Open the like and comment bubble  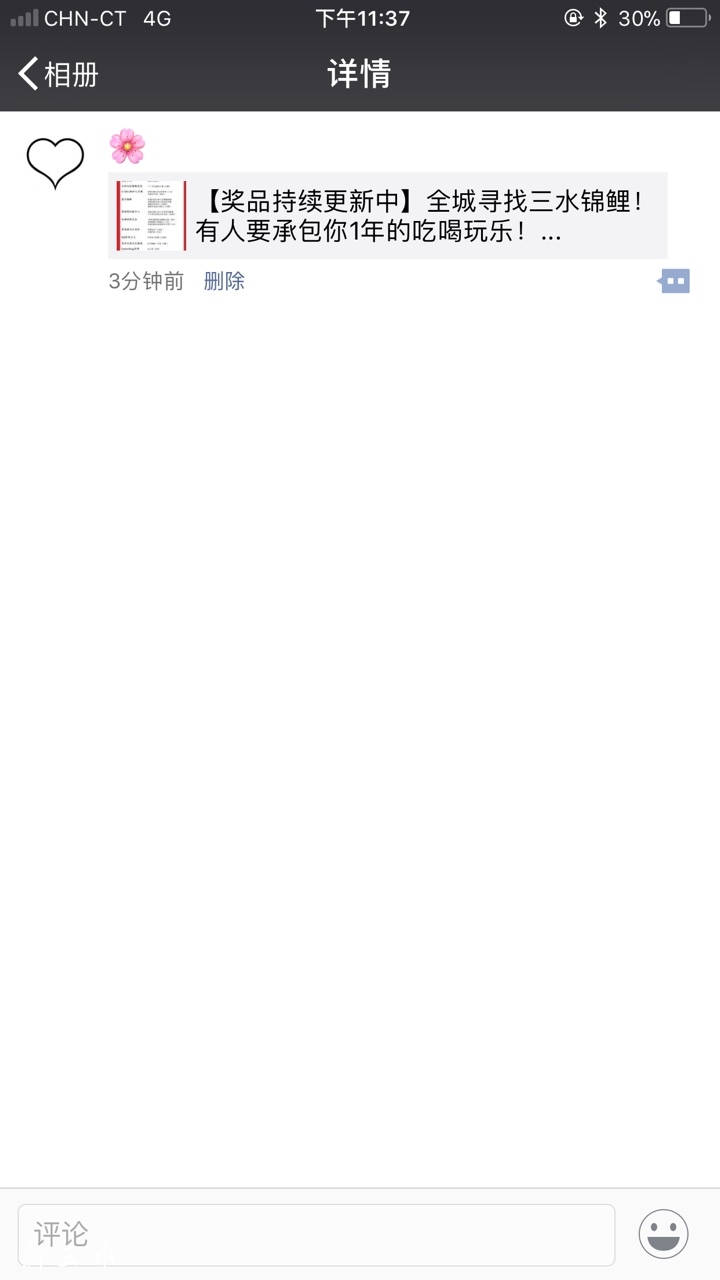(x=675, y=282)
